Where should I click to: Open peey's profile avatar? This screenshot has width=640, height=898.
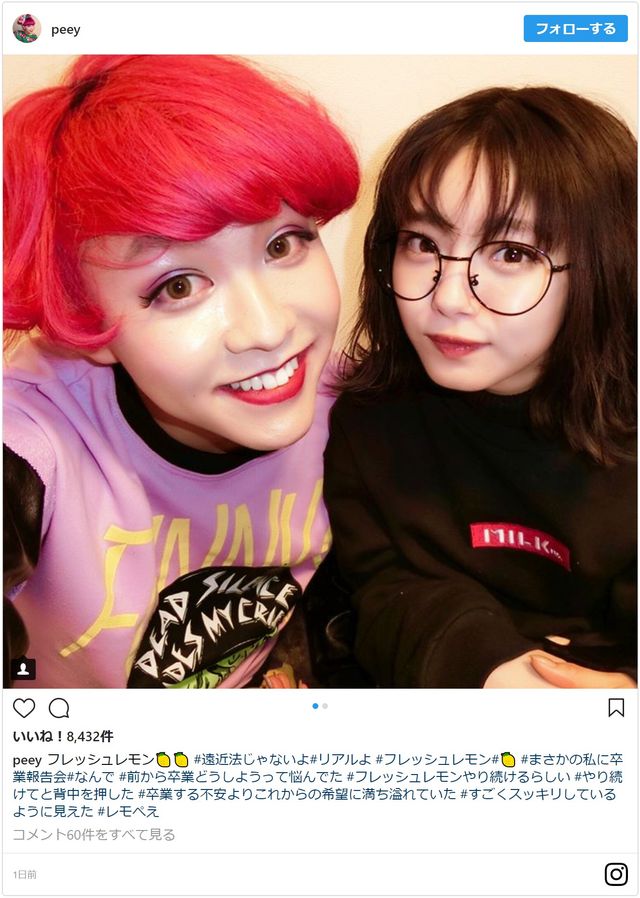point(26,29)
